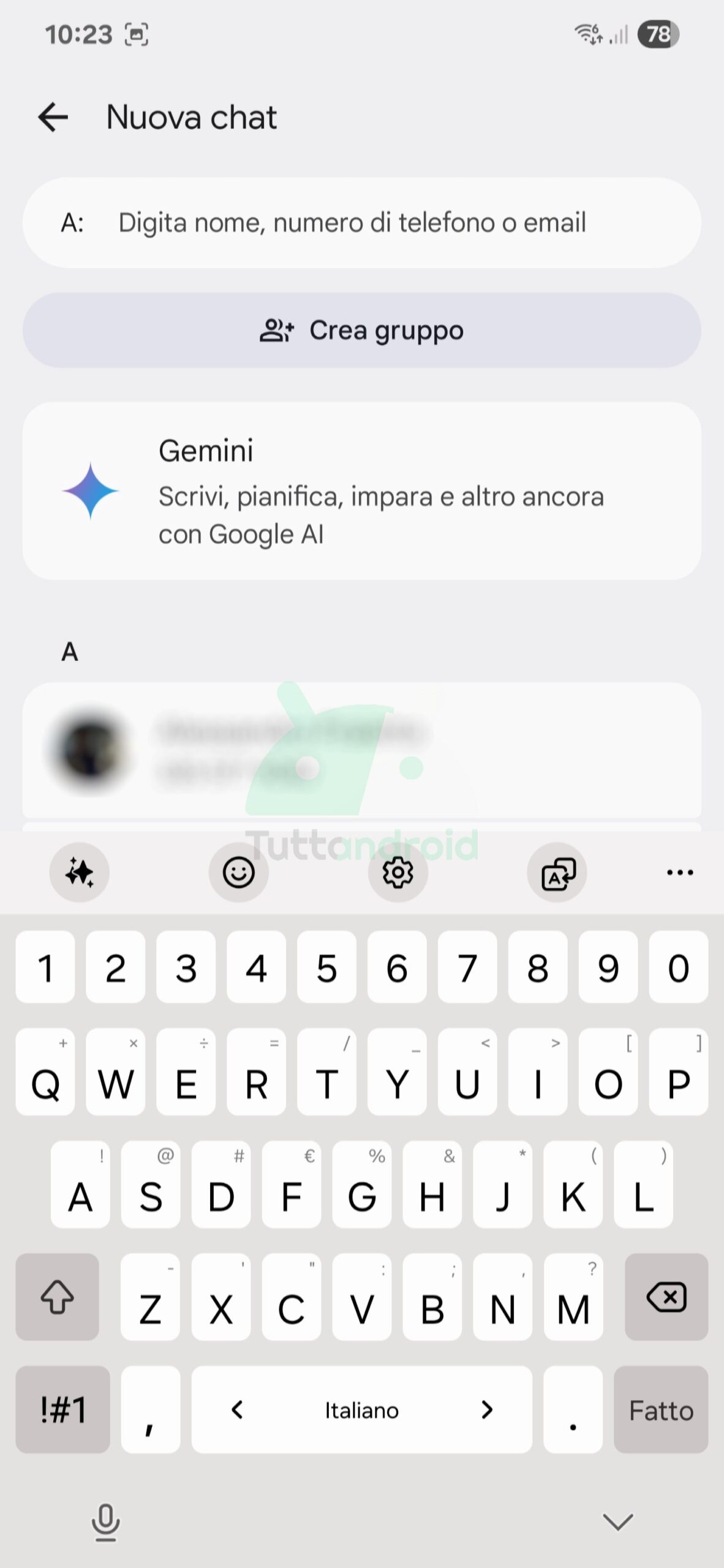
Task: Tap the Crea gruppo button
Action: click(361, 331)
